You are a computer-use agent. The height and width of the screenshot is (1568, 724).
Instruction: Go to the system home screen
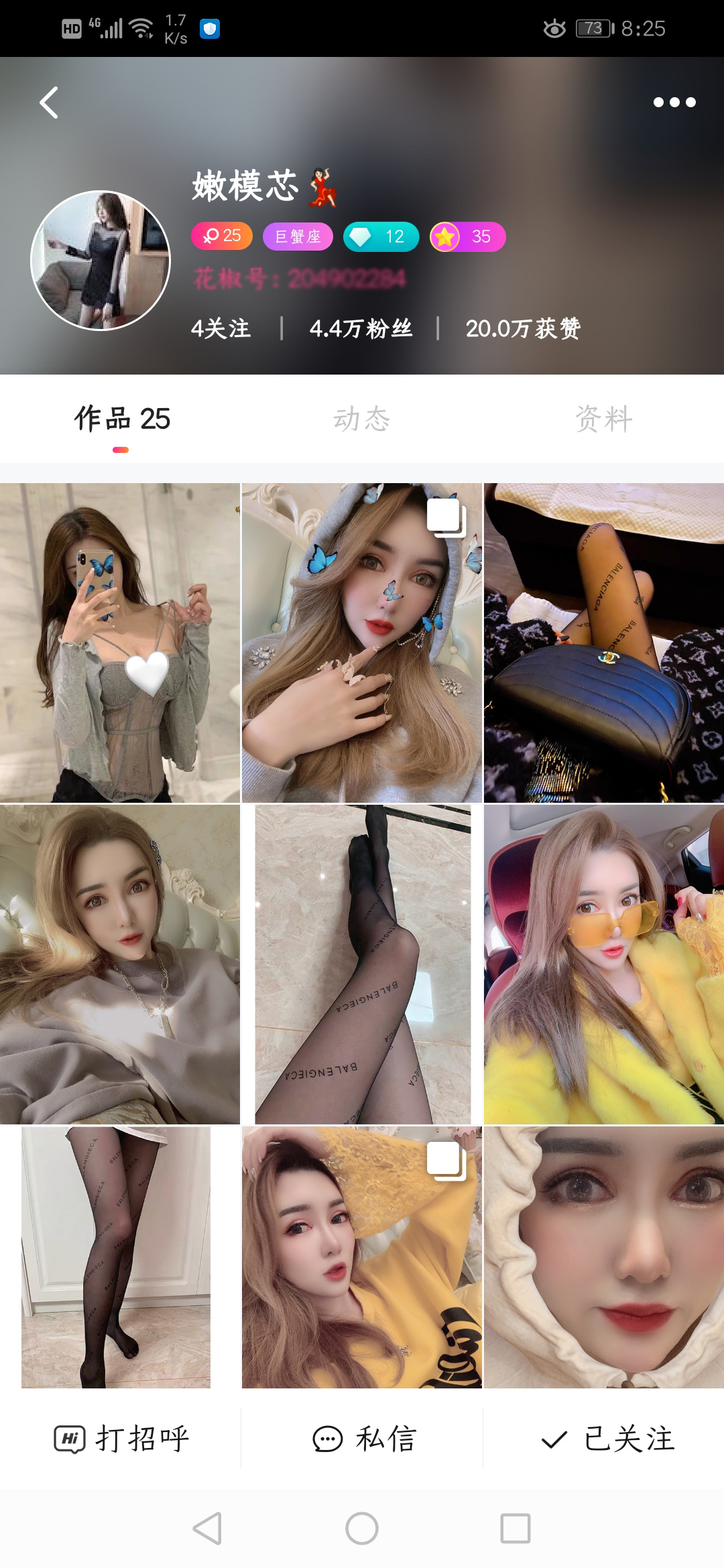tap(361, 1528)
